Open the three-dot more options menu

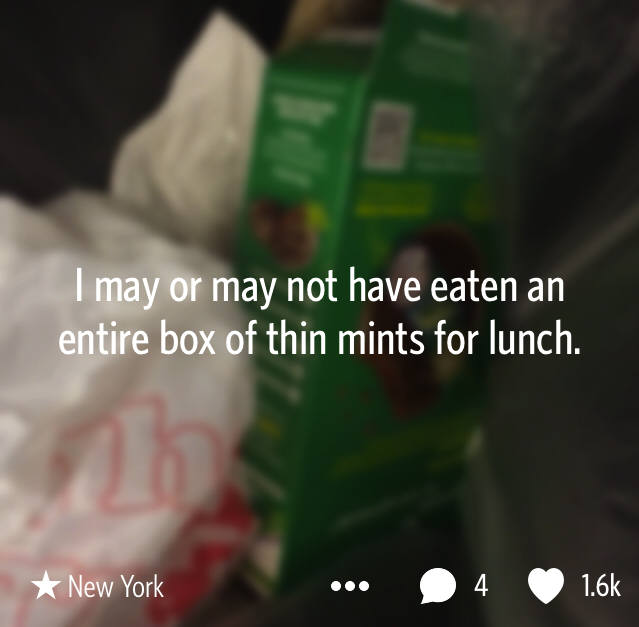pyautogui.click(x=350, y=586)
